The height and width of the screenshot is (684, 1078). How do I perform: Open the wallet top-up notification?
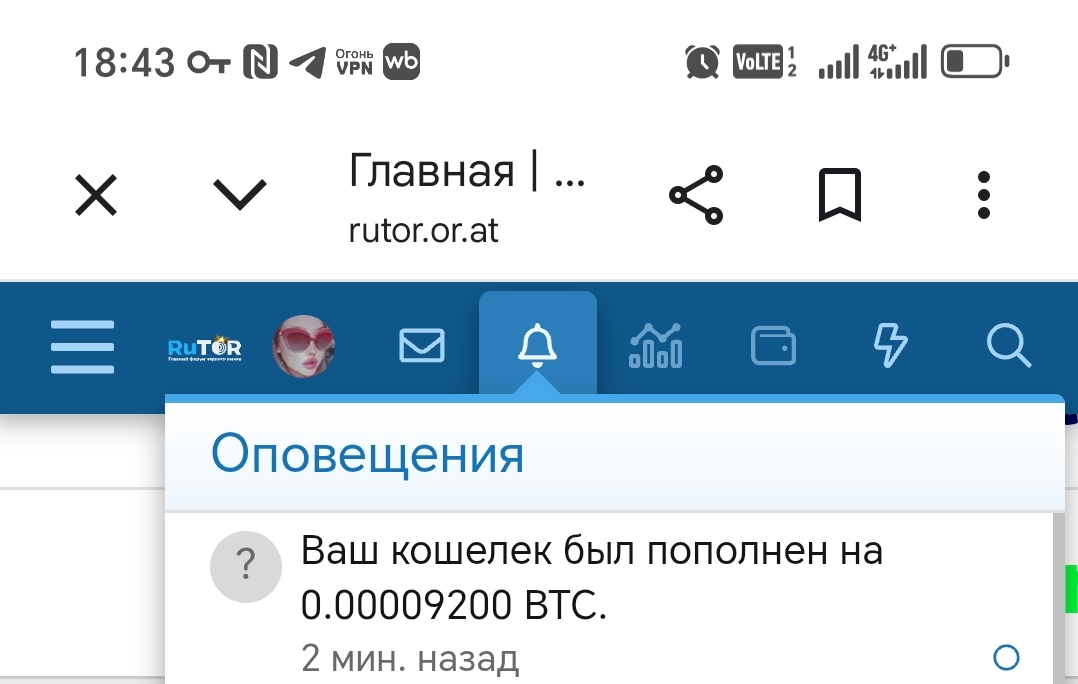coord(592,578)
